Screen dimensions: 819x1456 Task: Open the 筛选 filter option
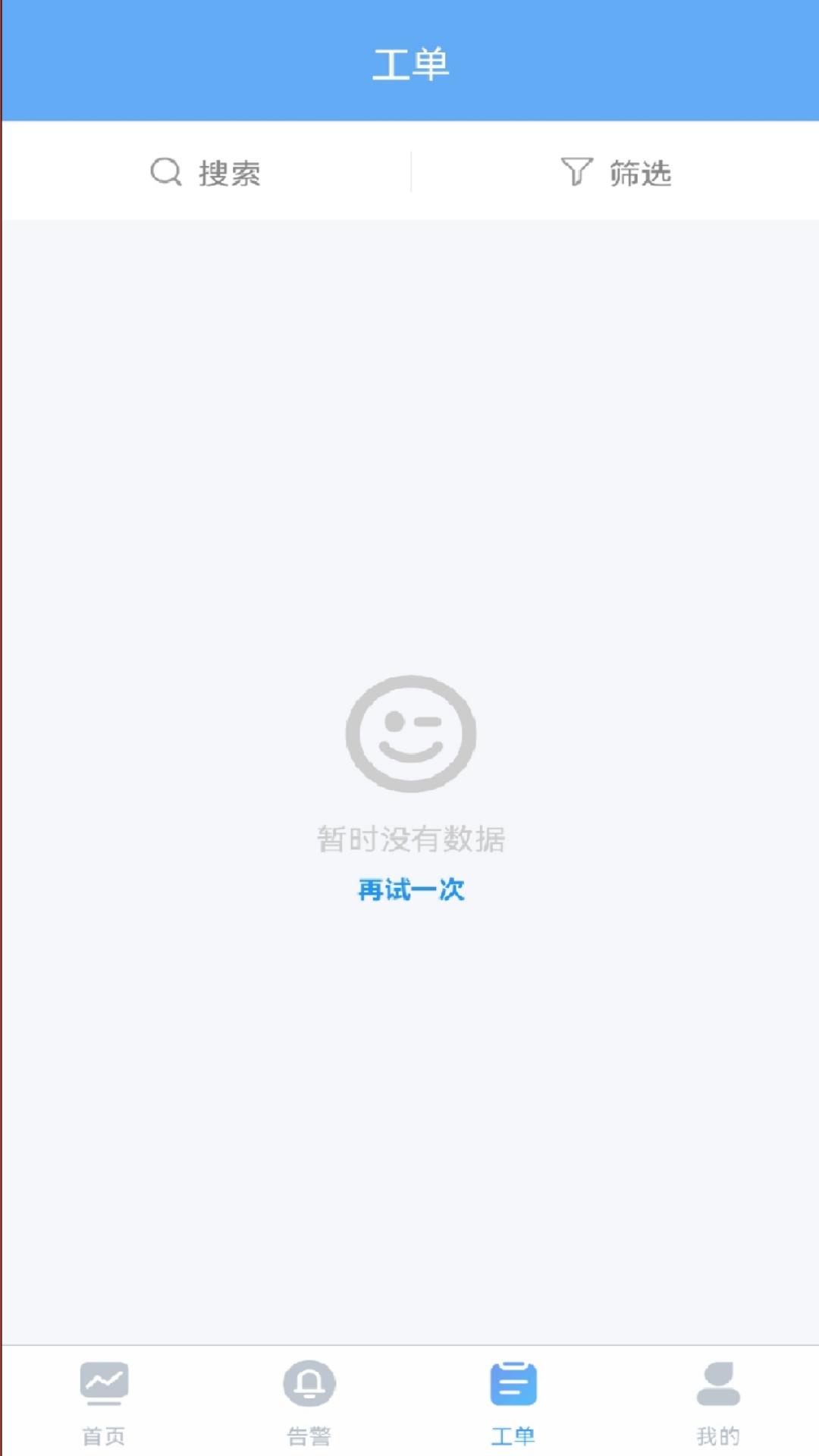616,172
